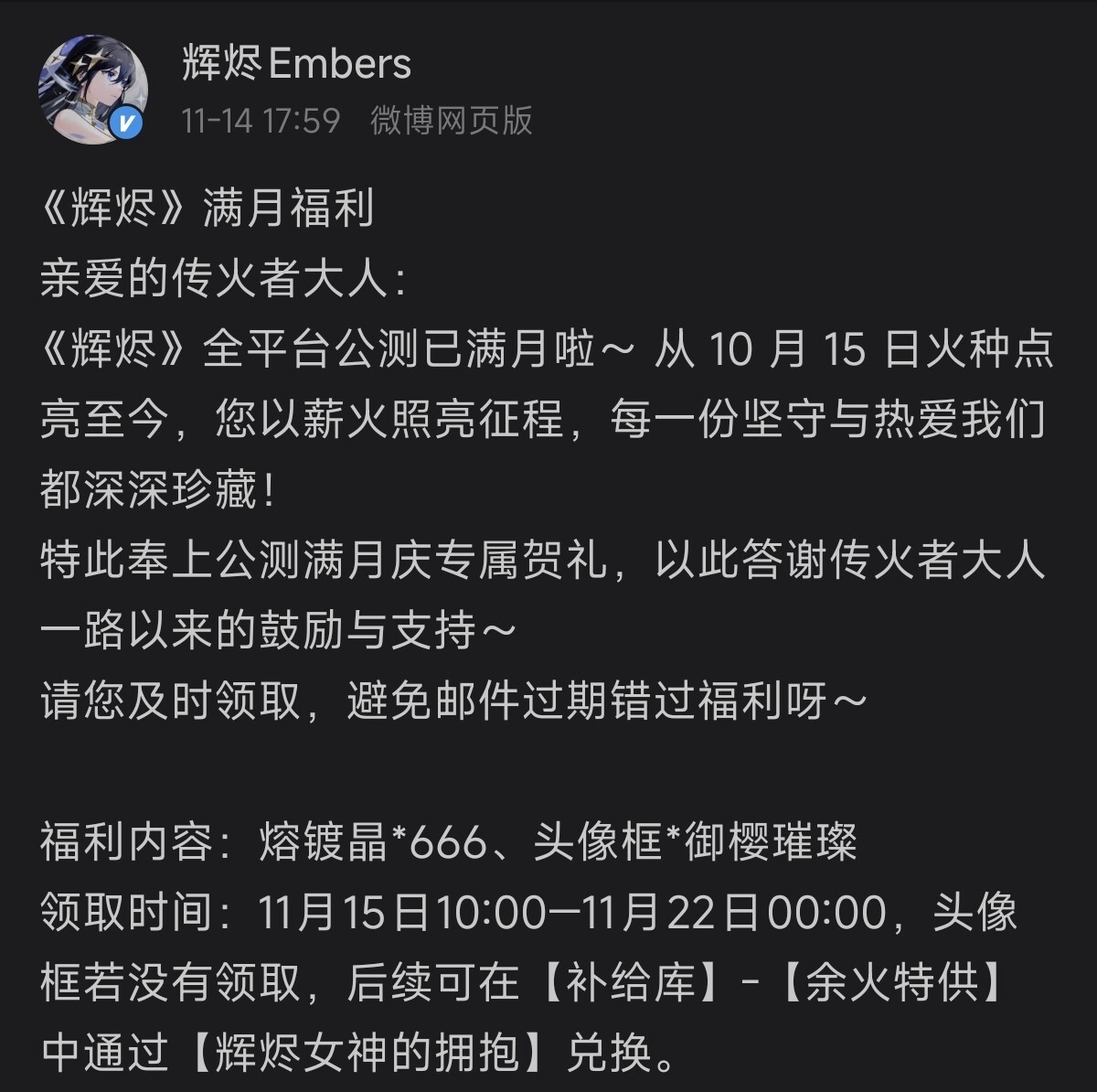Tap the 辉烬 Embers username
This screenshot has height=1092, width=1097.
click(296, 65)
